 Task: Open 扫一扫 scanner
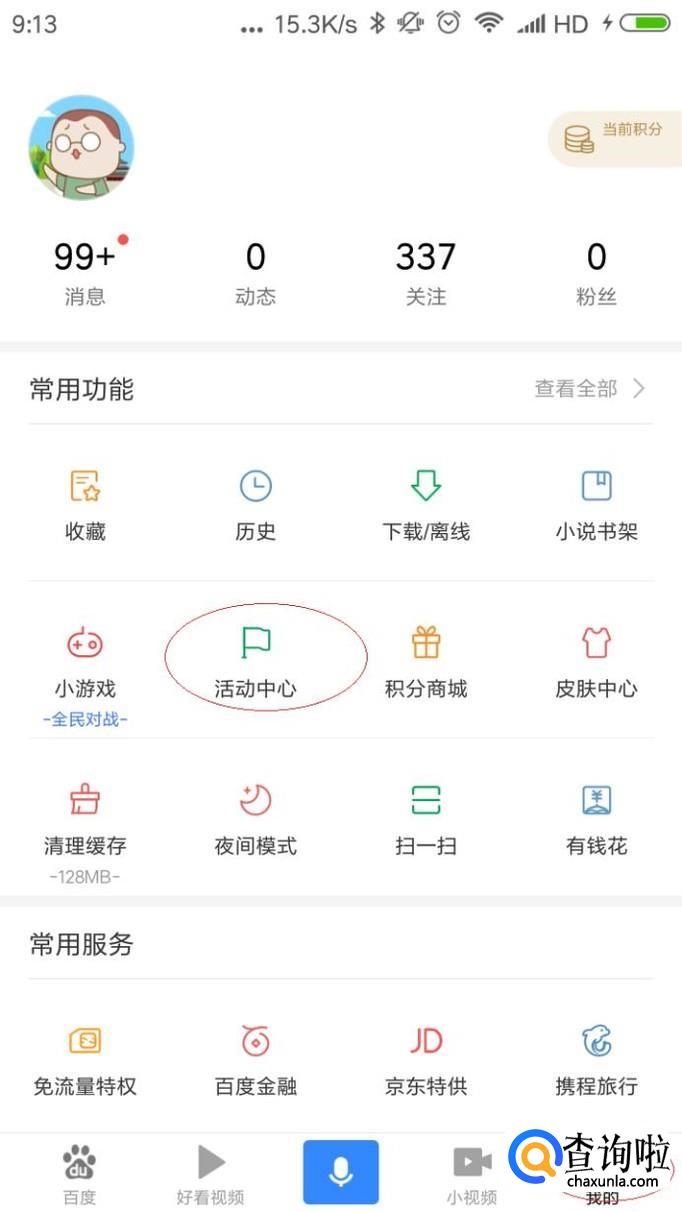[426, 819]
